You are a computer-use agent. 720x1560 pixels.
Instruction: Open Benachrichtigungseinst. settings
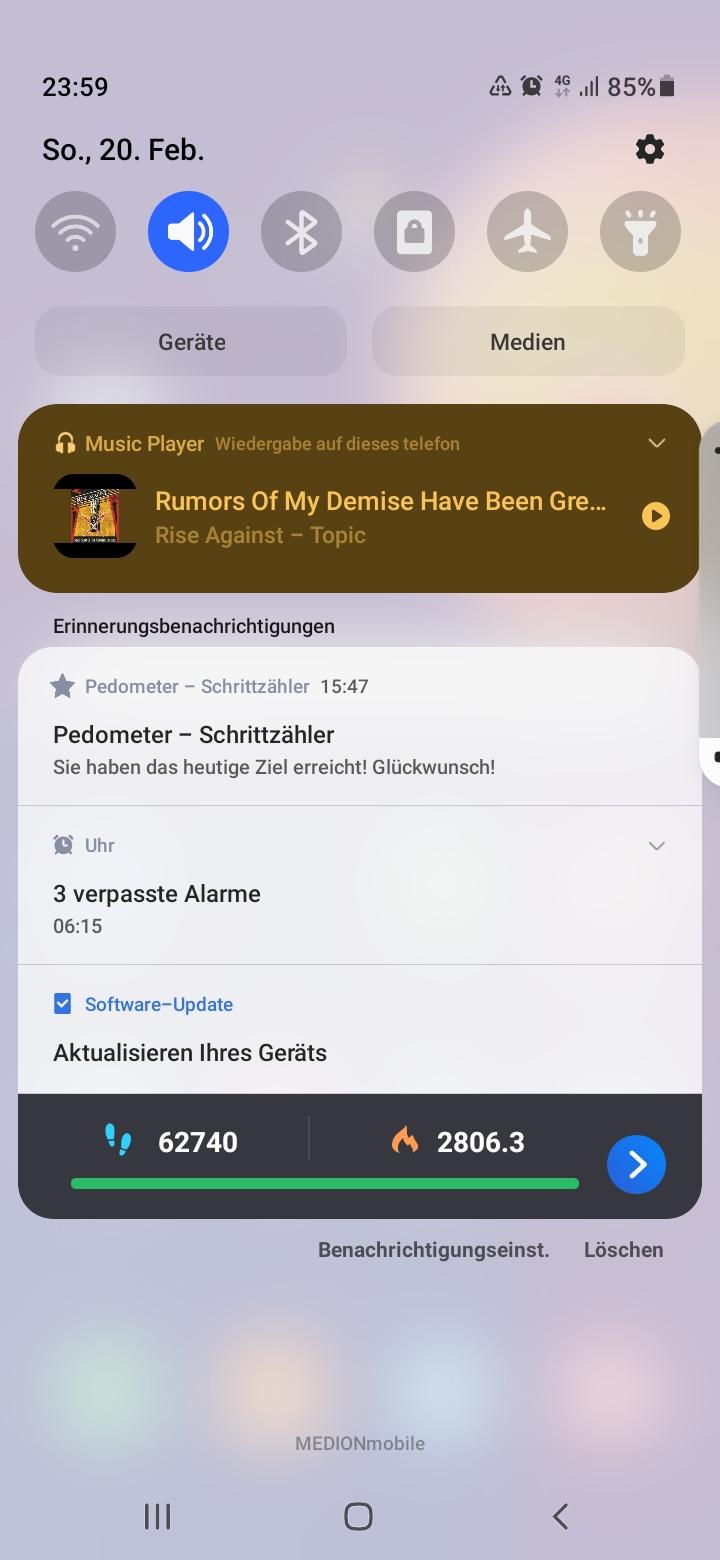pyautogui.click(x=434, y=1250)
